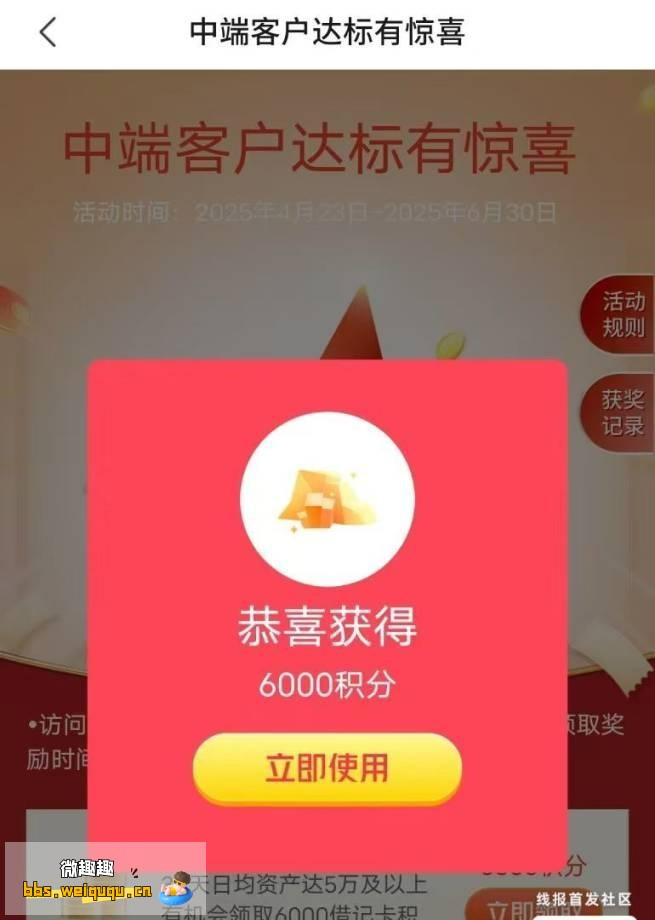This screenshot has height=920, width=655.
Task: Go back using the top-left arrow
Action: click(47, 32)
